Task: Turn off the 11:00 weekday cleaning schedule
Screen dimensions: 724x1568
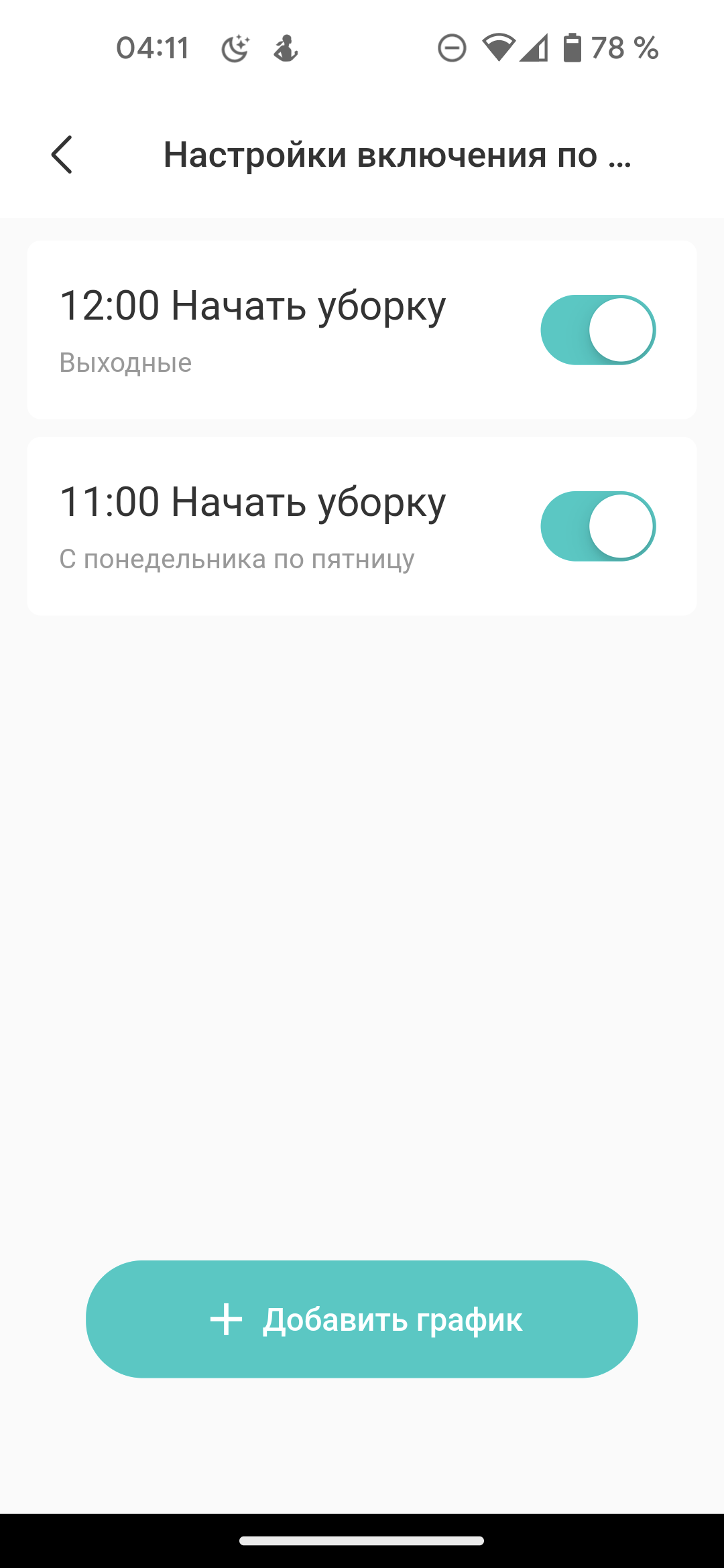Action: click(x=598, y=526)
